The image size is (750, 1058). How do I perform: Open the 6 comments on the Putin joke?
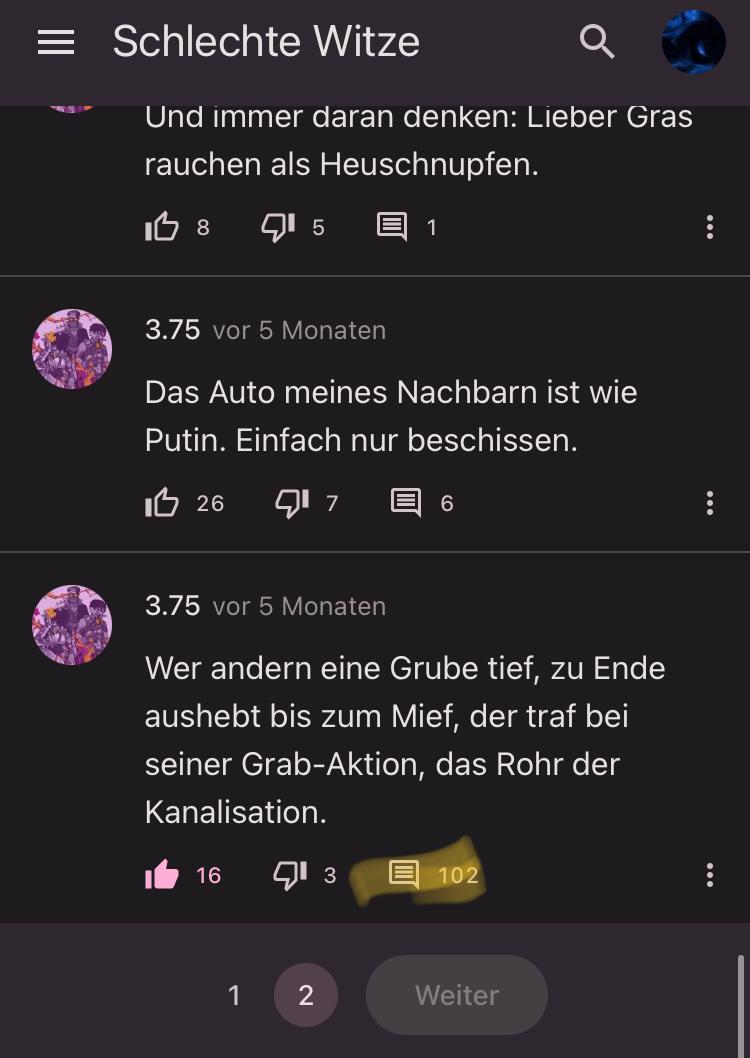406,502
